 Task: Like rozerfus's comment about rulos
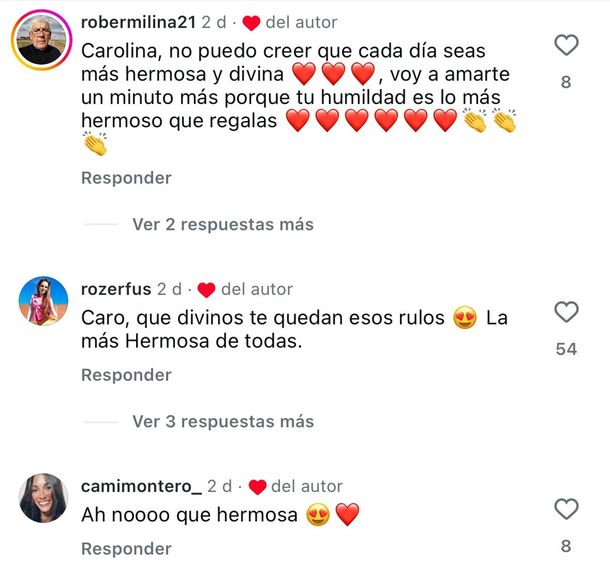(x=566, y=312)
